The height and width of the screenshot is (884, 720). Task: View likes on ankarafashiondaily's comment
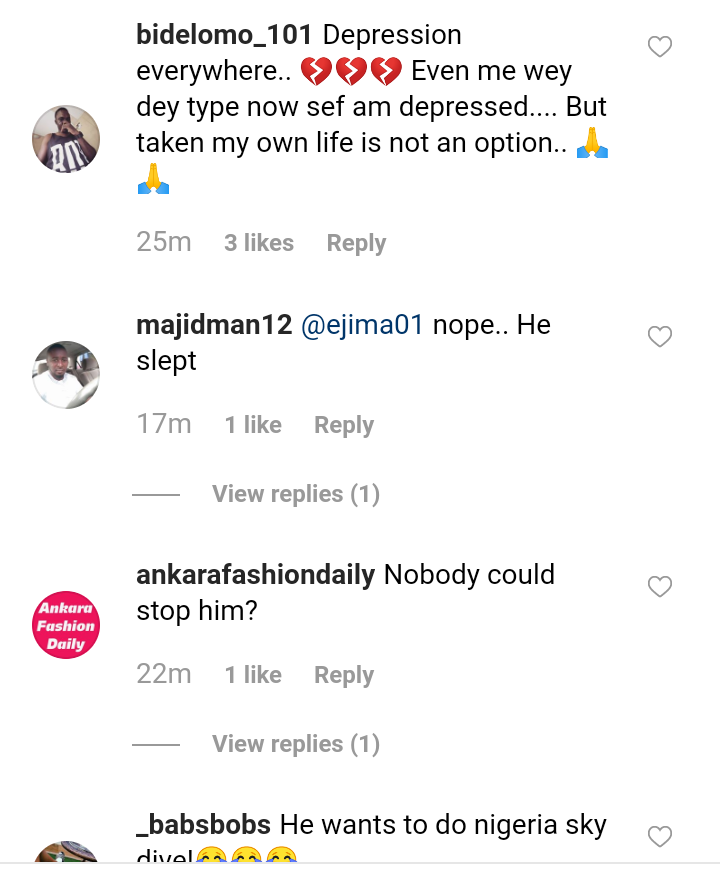pyautogui.click(x=253, y=675)
